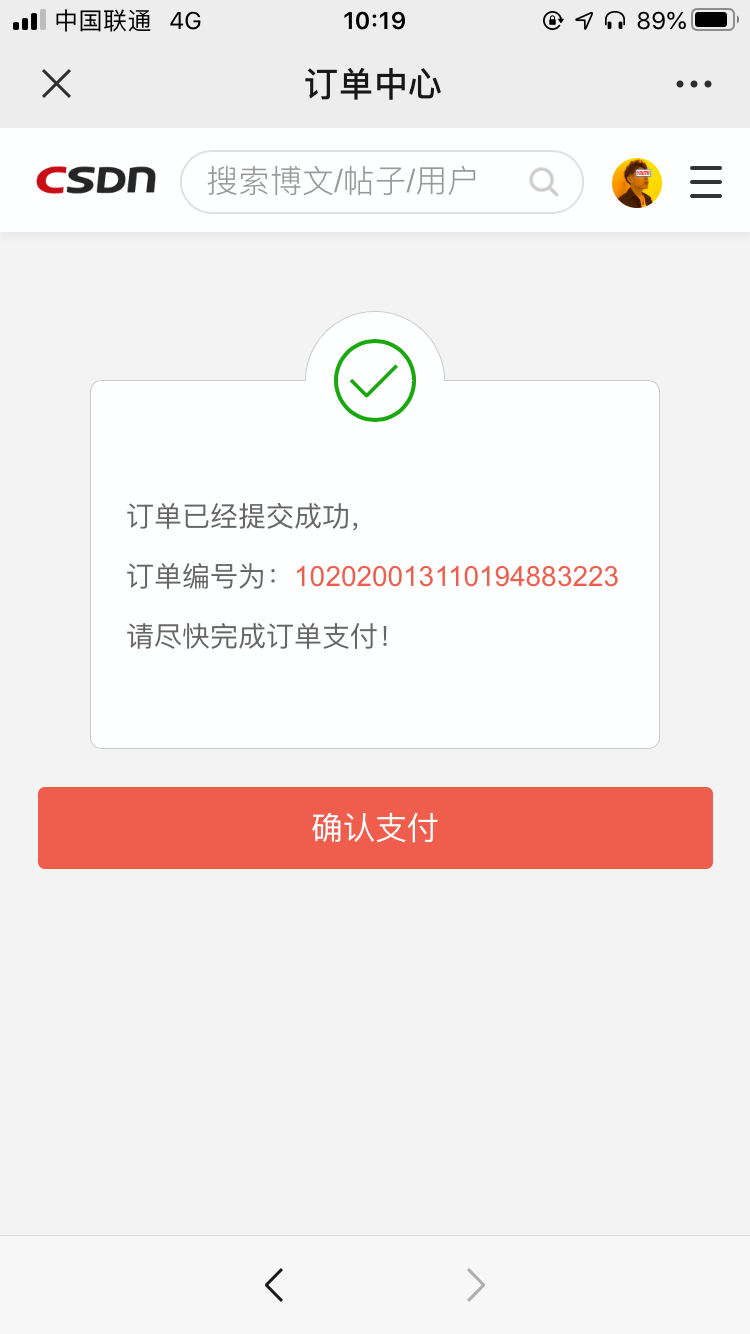The height and width of the screenshot is (1334, 750).
Task: Go back to the previous web page
Action: [x=274, y=1284]
